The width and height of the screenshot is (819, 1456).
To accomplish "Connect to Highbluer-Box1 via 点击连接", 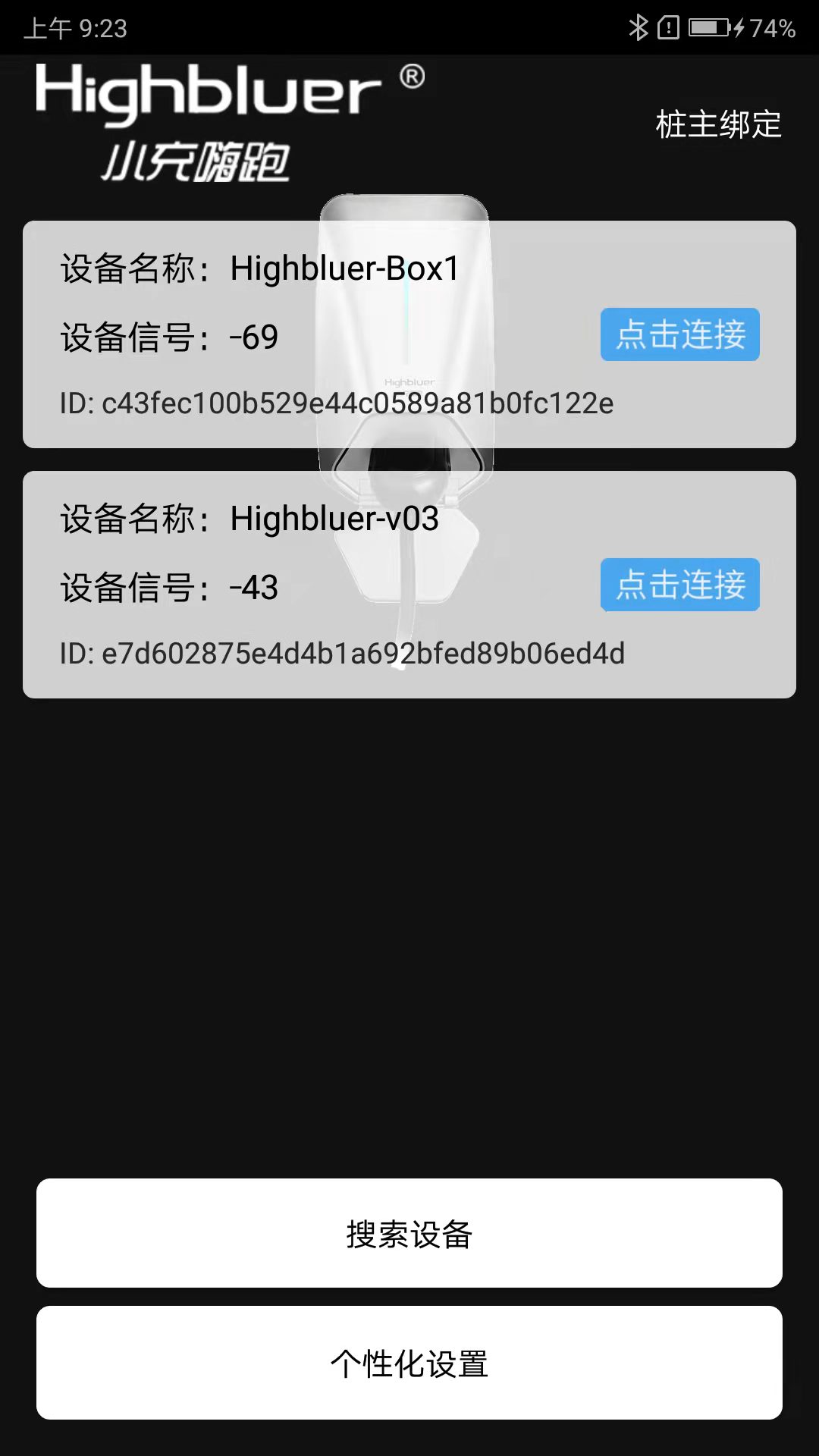I will tap(679, 334).
